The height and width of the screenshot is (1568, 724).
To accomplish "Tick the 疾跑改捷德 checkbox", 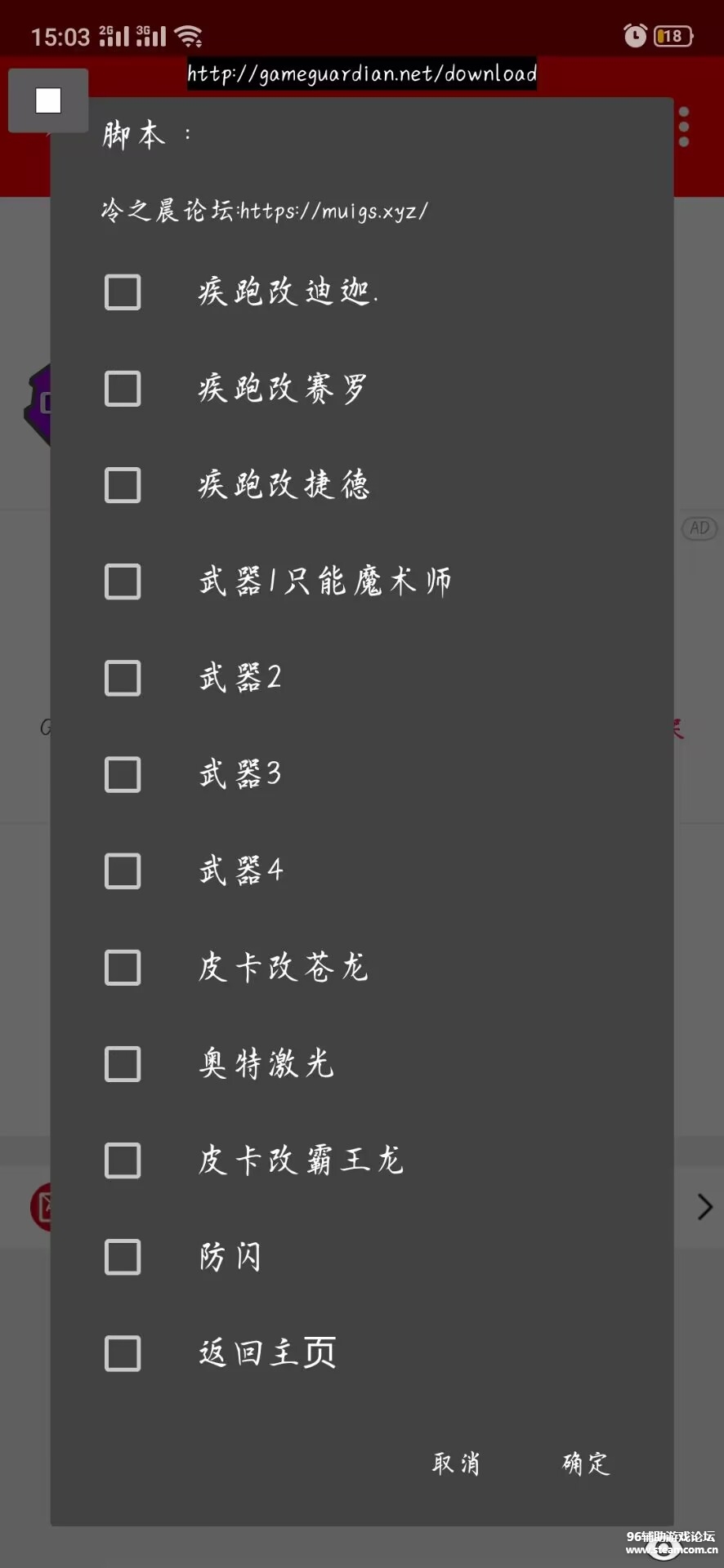I will tap(123, 485).
